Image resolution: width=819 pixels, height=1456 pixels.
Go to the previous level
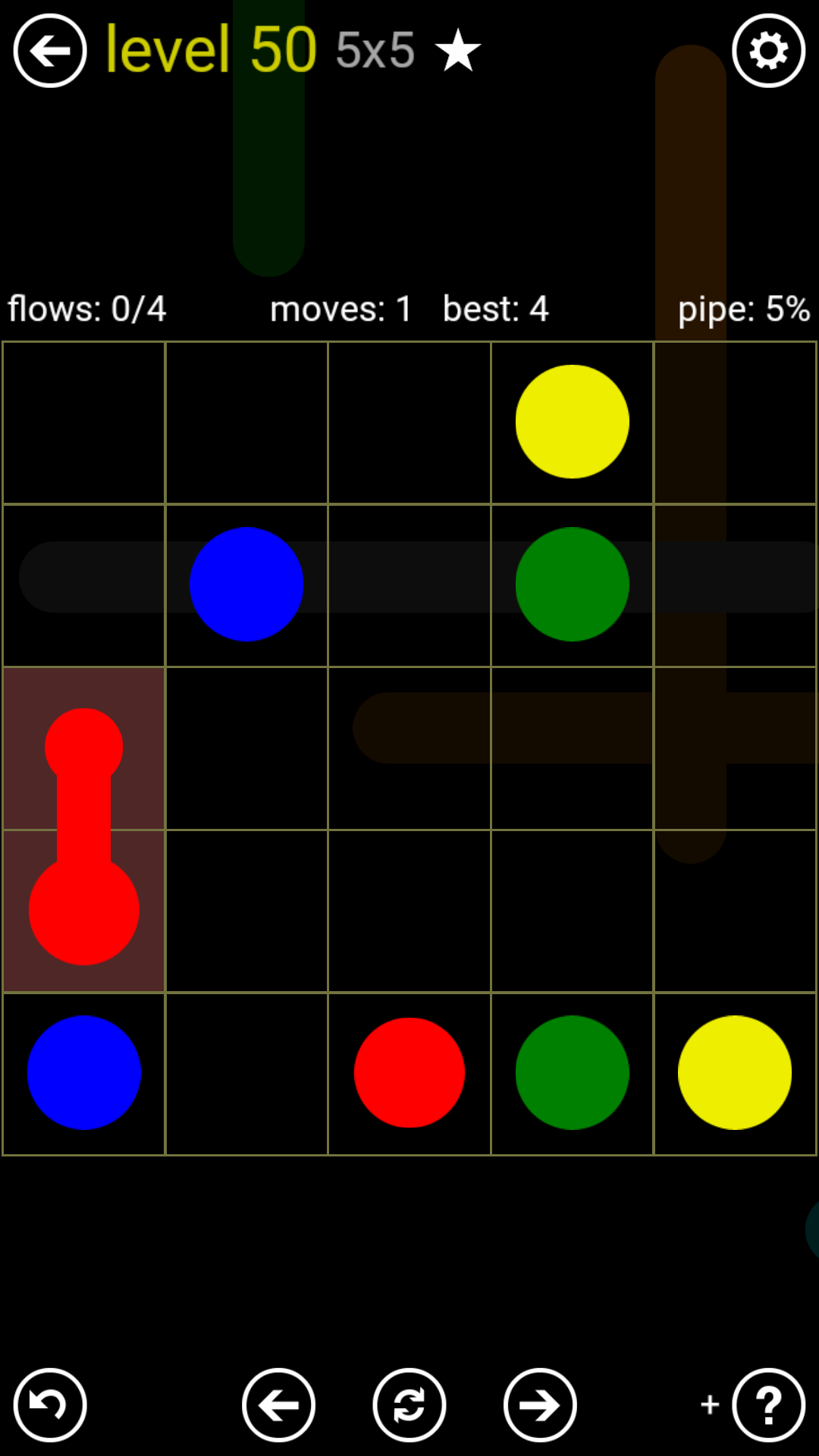[x=278, y=1405]
